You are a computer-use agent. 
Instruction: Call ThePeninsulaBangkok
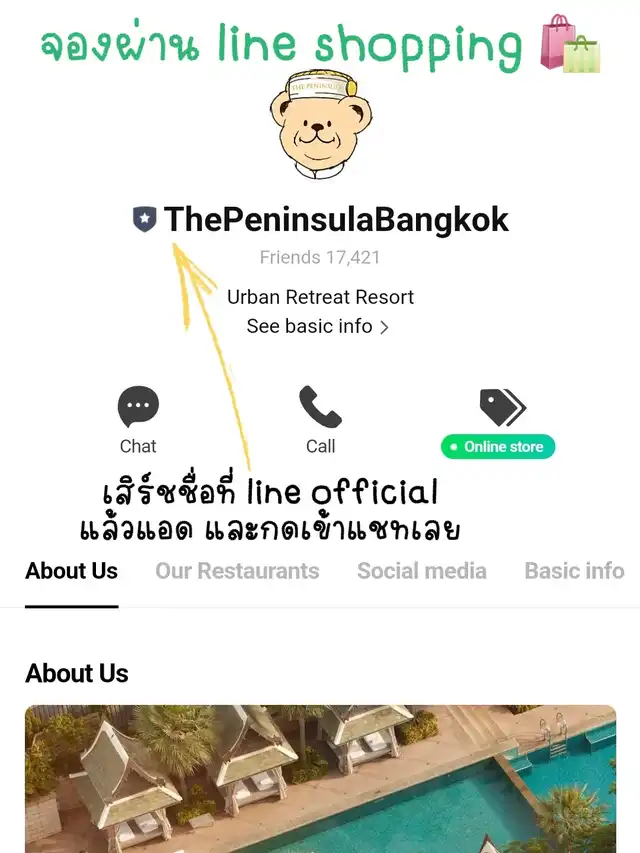pyautogui.click(x=320, y=418)
